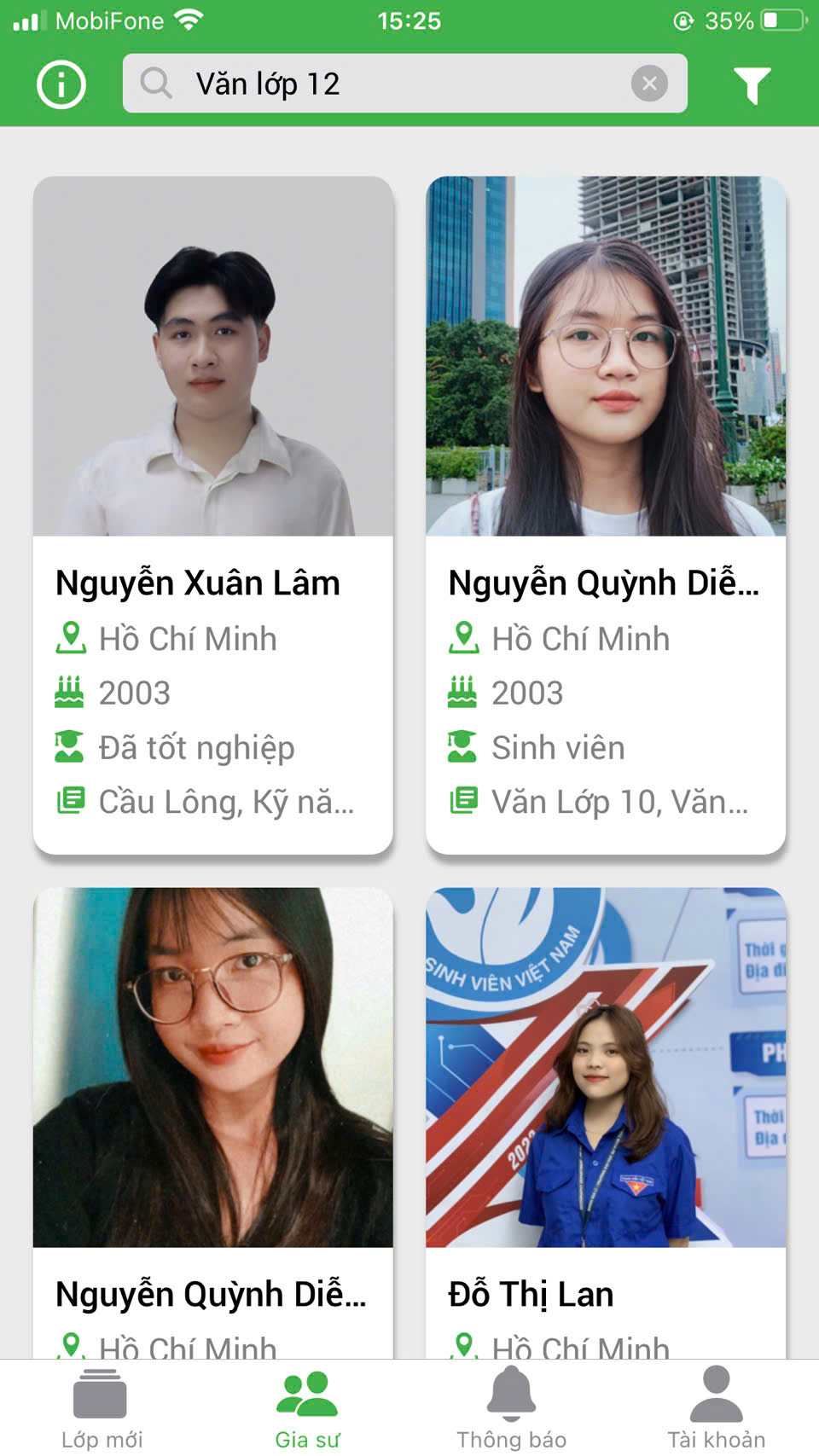This screenshot has height=1456, width=819.
Task: Switch to the Lớp mới tab
Action: pyautogui.click(x=102, y=1408)
